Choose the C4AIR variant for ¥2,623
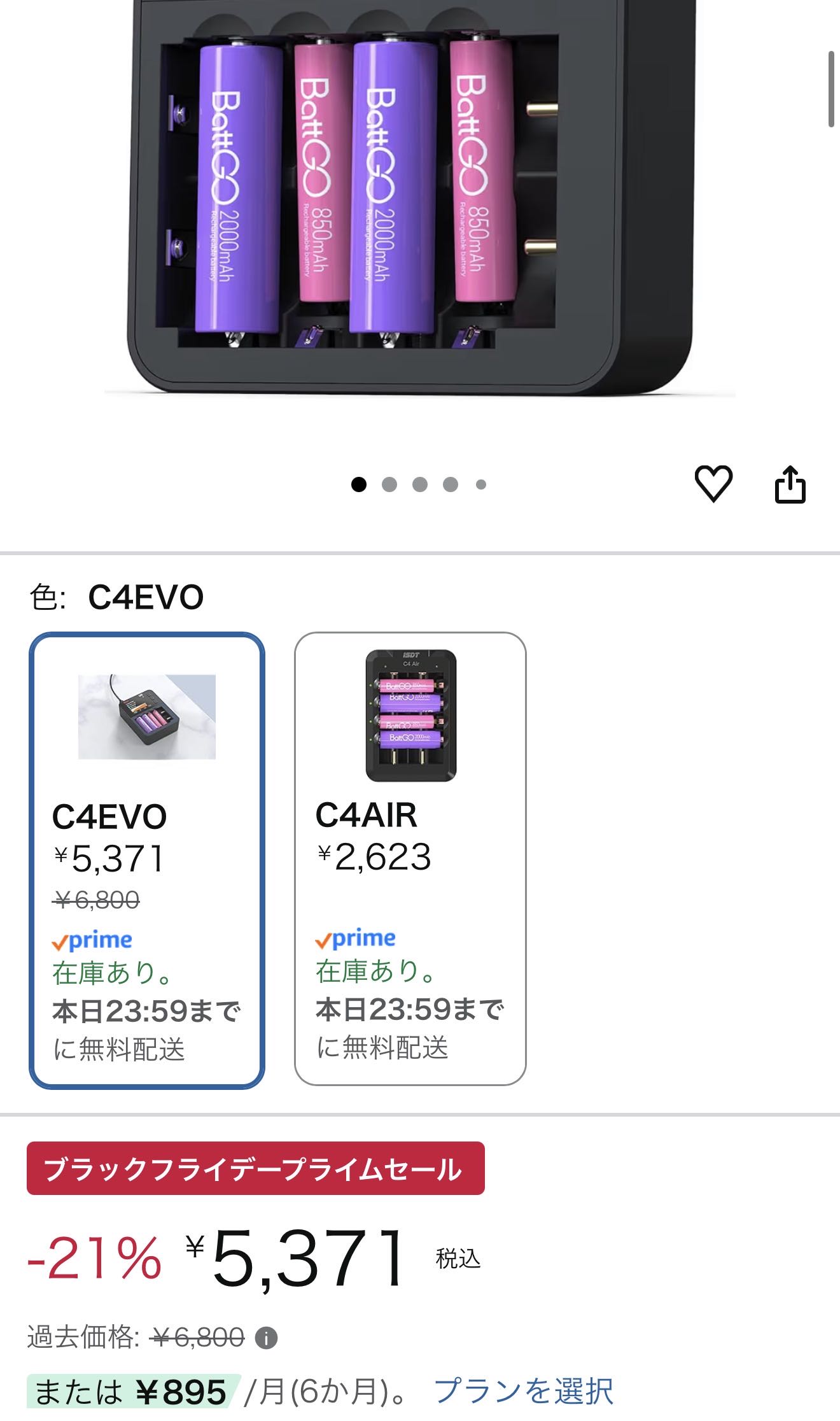This screenshot has width=840, height=1421. pyautogui.click(x=410, y=858)
